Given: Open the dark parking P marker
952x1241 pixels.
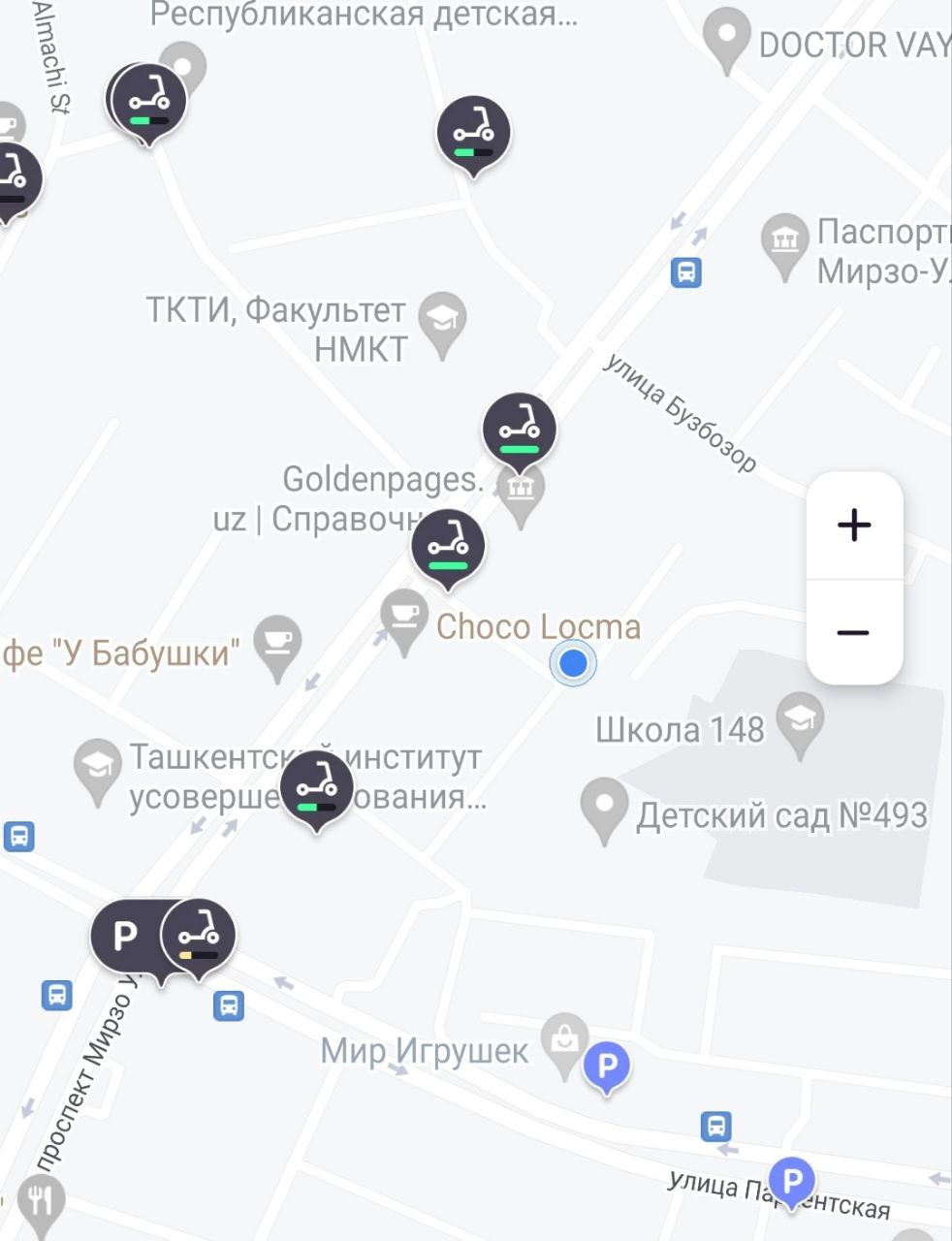Looking at the screenshot, I should [x=126, y=937].
